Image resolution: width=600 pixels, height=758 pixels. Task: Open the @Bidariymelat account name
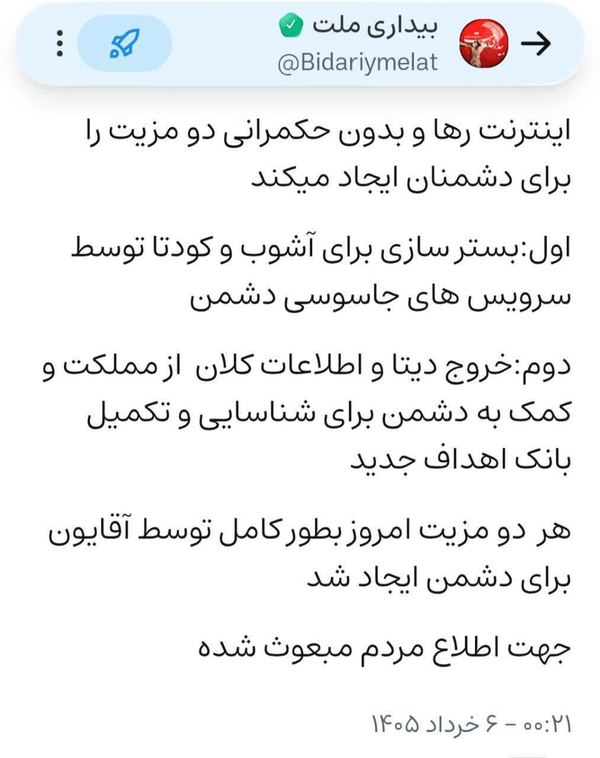coord(357,63)
